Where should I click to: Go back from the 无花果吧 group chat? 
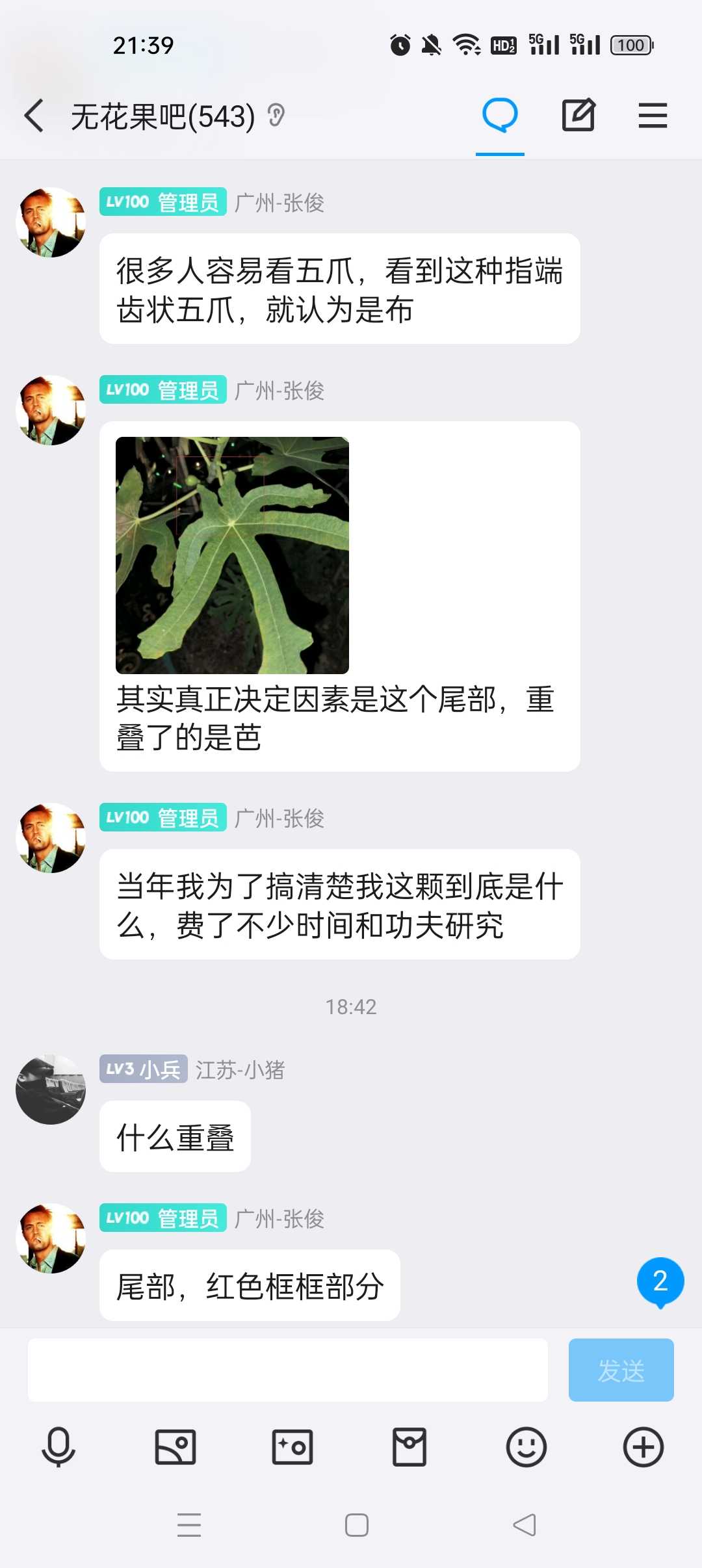coord(34,116)
